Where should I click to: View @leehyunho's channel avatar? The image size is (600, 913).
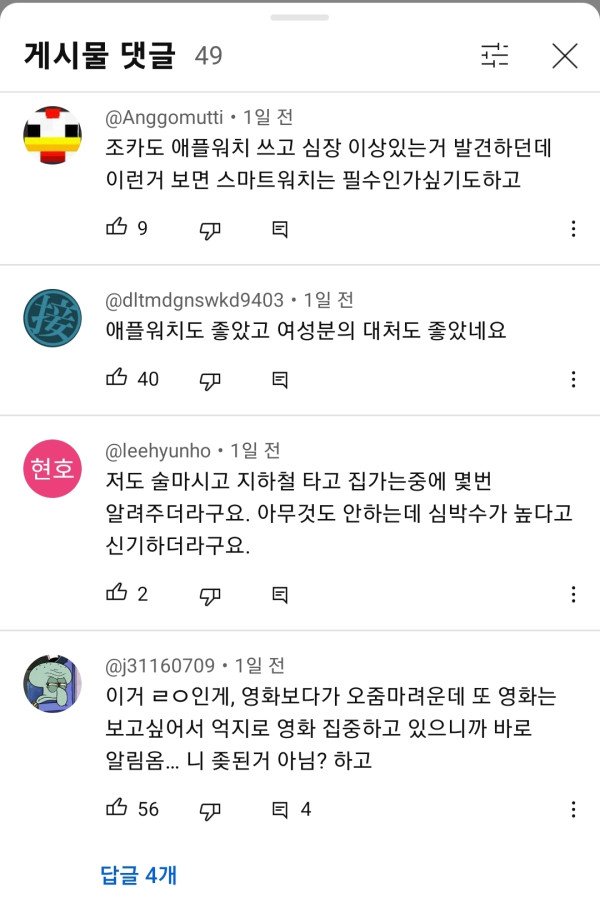52,468
